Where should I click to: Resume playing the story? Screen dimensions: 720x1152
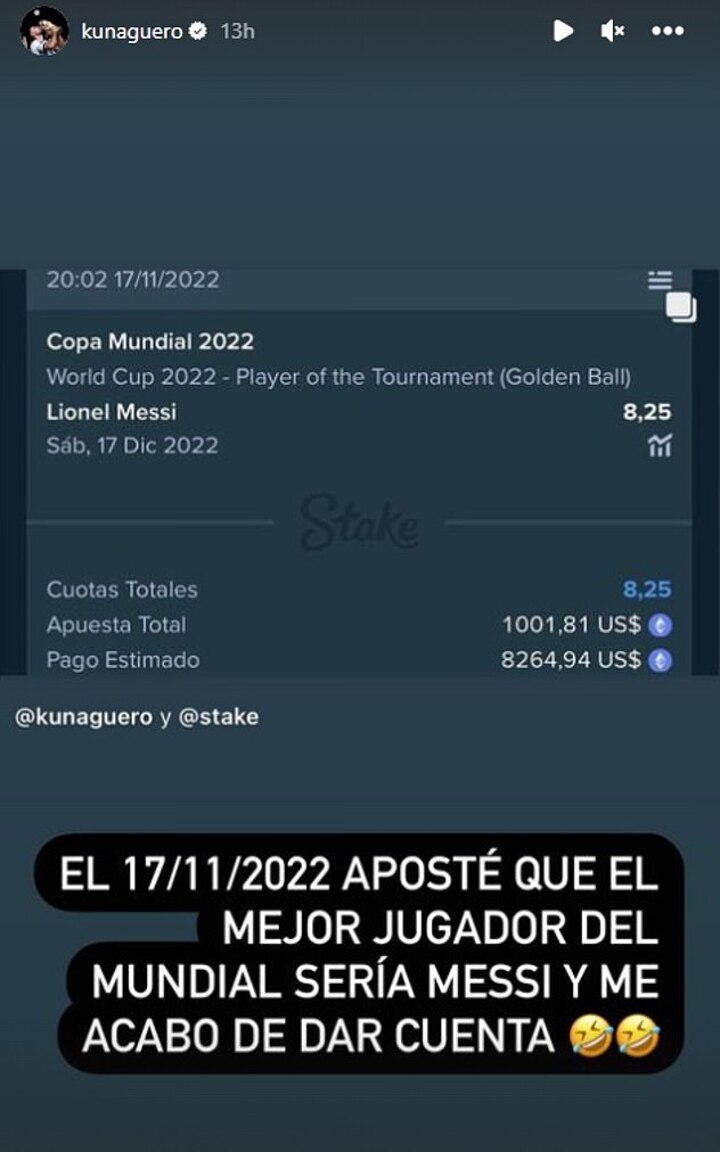563,31
